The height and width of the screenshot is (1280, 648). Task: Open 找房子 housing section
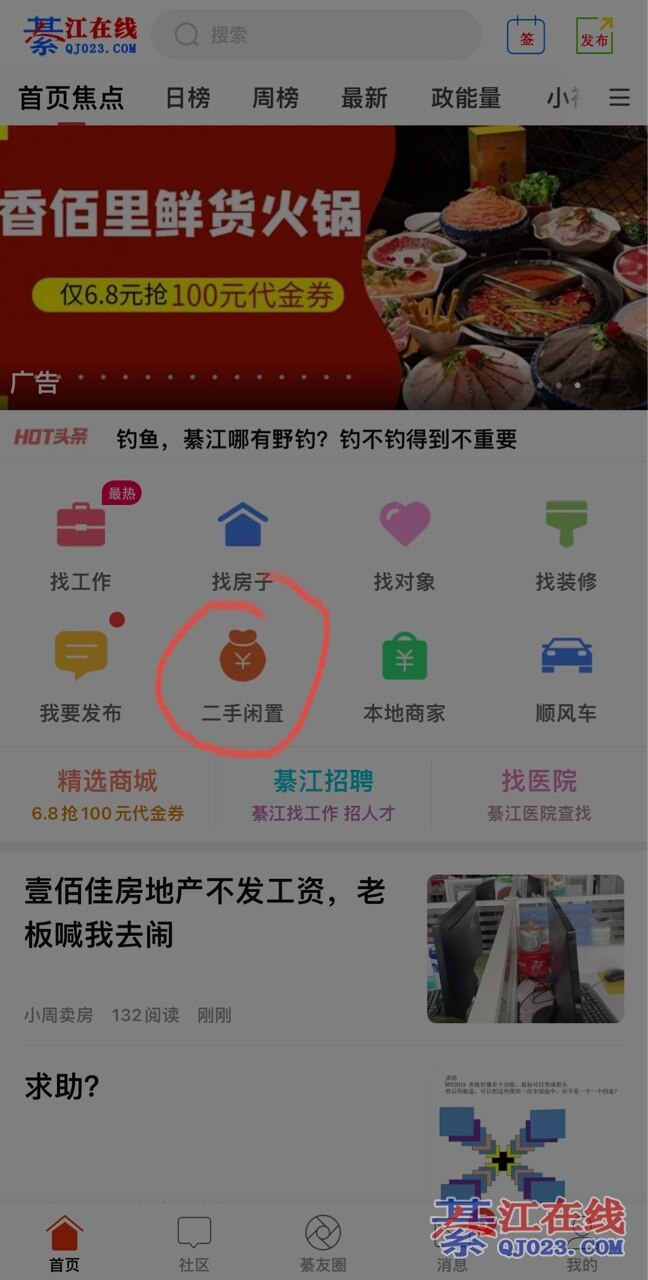click(x=242, y=545)
